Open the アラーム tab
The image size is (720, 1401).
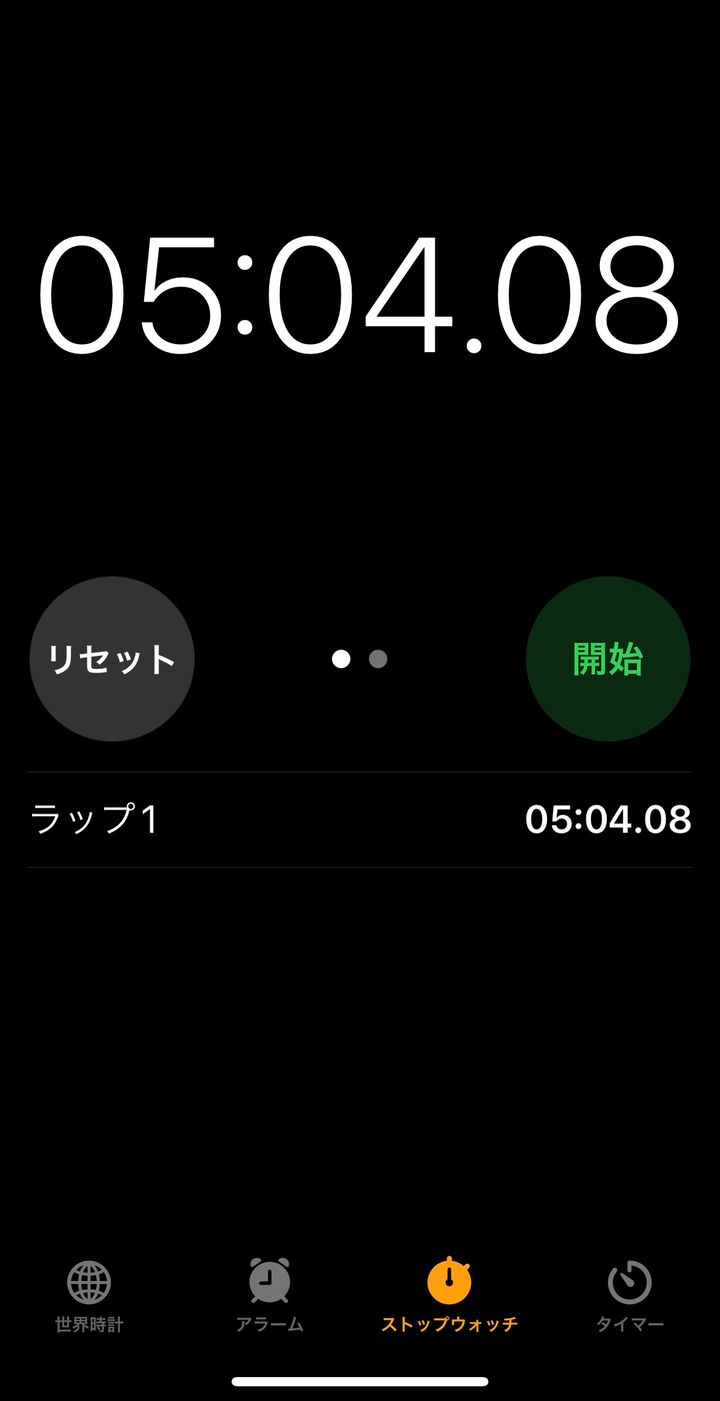(269, 1295)
